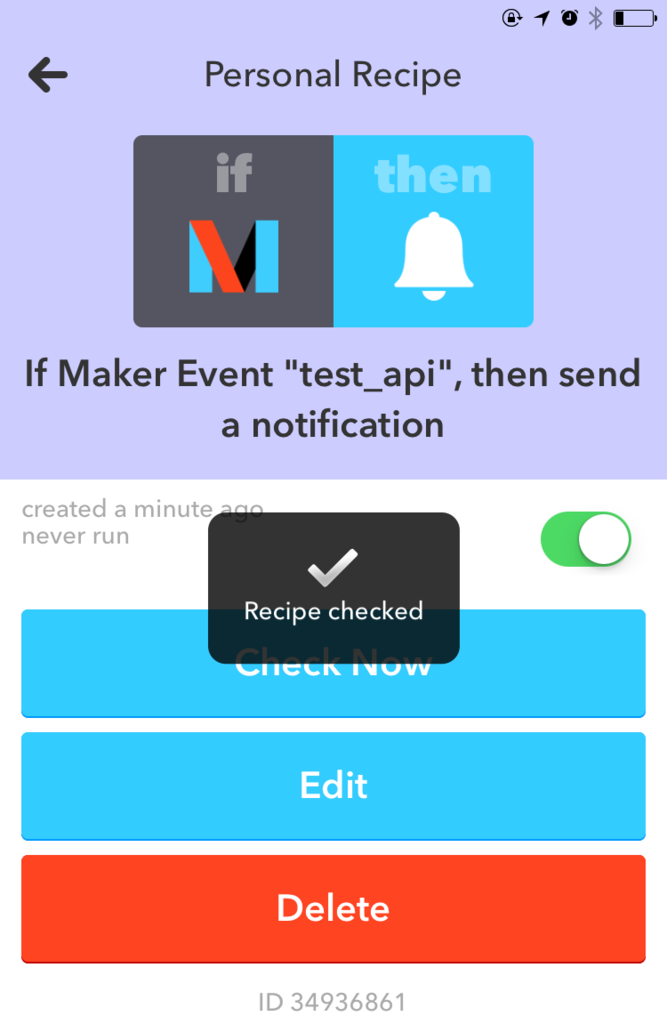This screenshot has width=667, height=1024.
Task: Go back using the arrow icon
Action: (48, 75)
